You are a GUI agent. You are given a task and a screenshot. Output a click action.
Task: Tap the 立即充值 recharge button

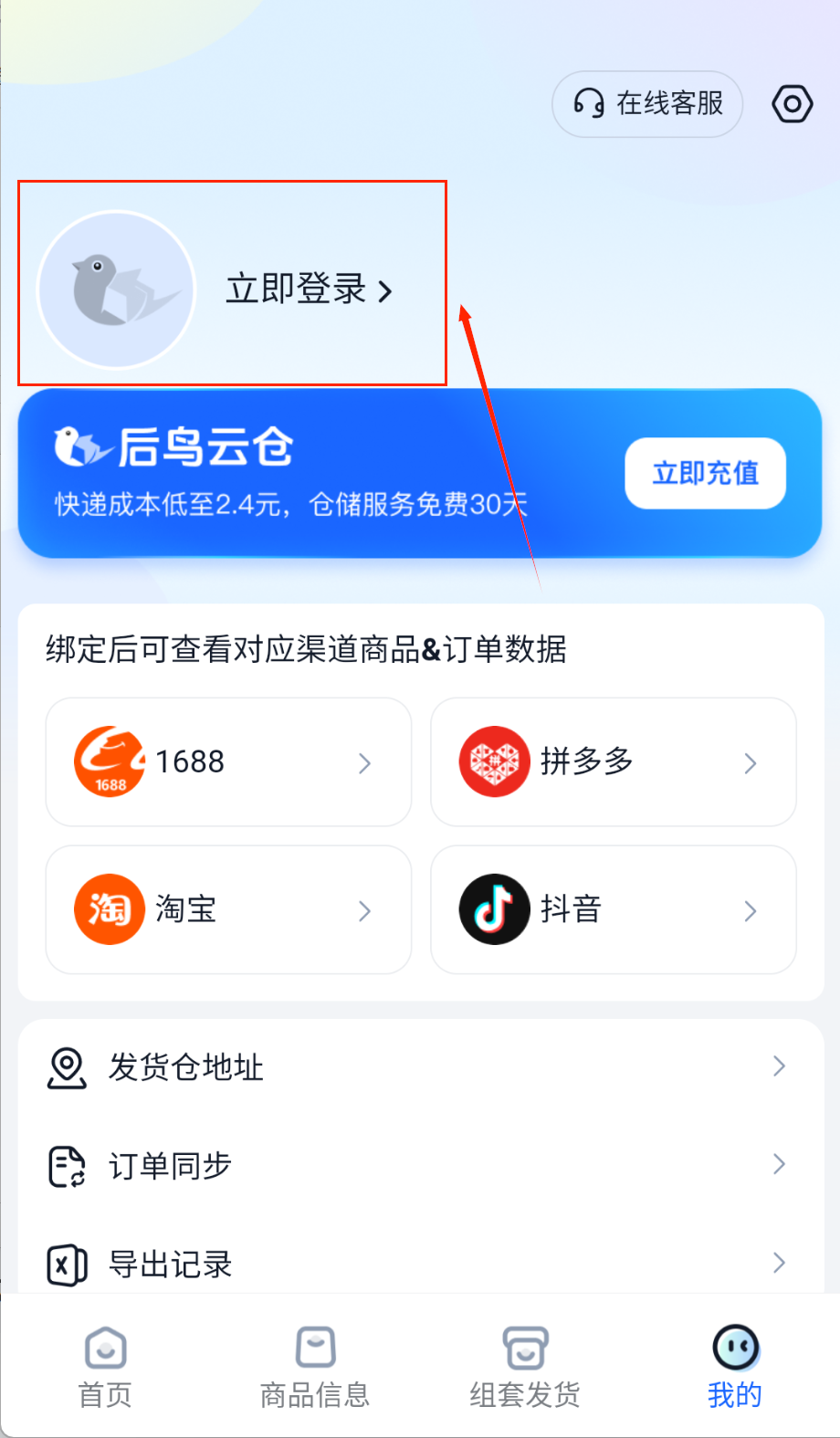(705, 473)
